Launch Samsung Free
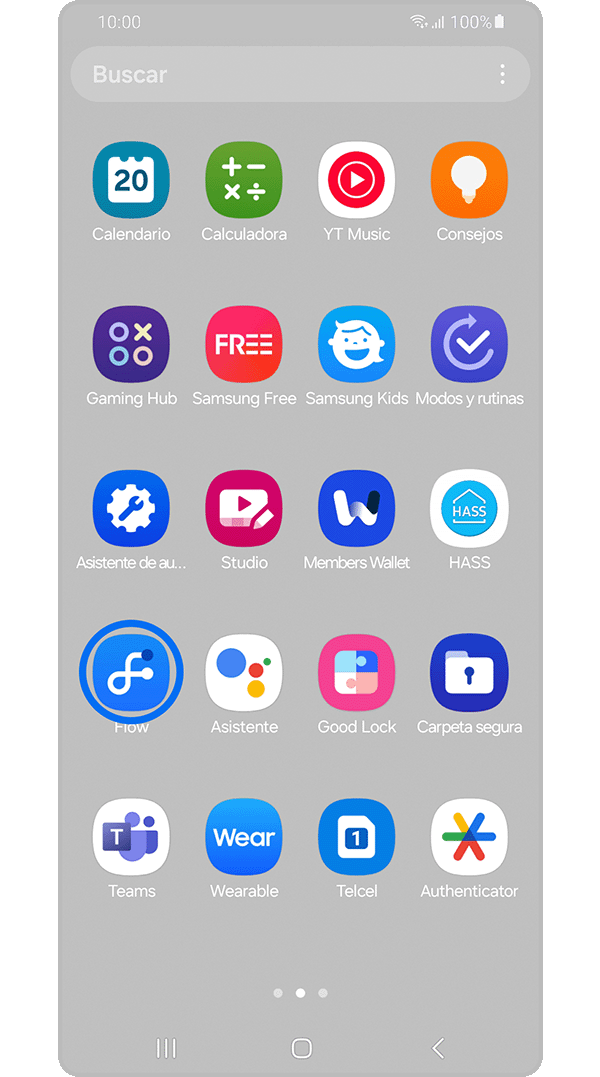The width and height of the screenshot is (600, 1077). pyautogui.click(x=244, y=345)
